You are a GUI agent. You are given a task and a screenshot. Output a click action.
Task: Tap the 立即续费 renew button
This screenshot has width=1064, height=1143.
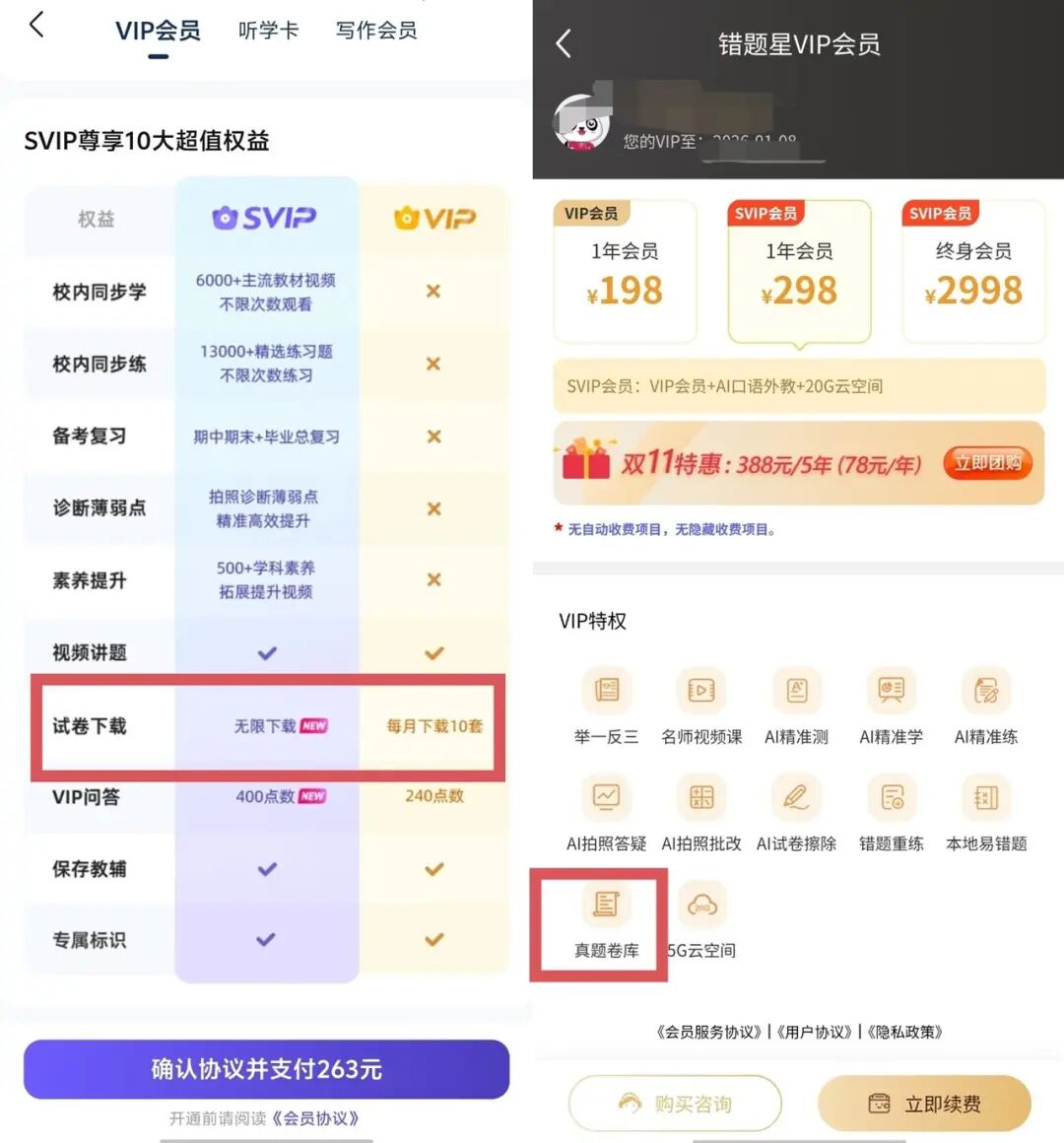(x=924, y=1104)
